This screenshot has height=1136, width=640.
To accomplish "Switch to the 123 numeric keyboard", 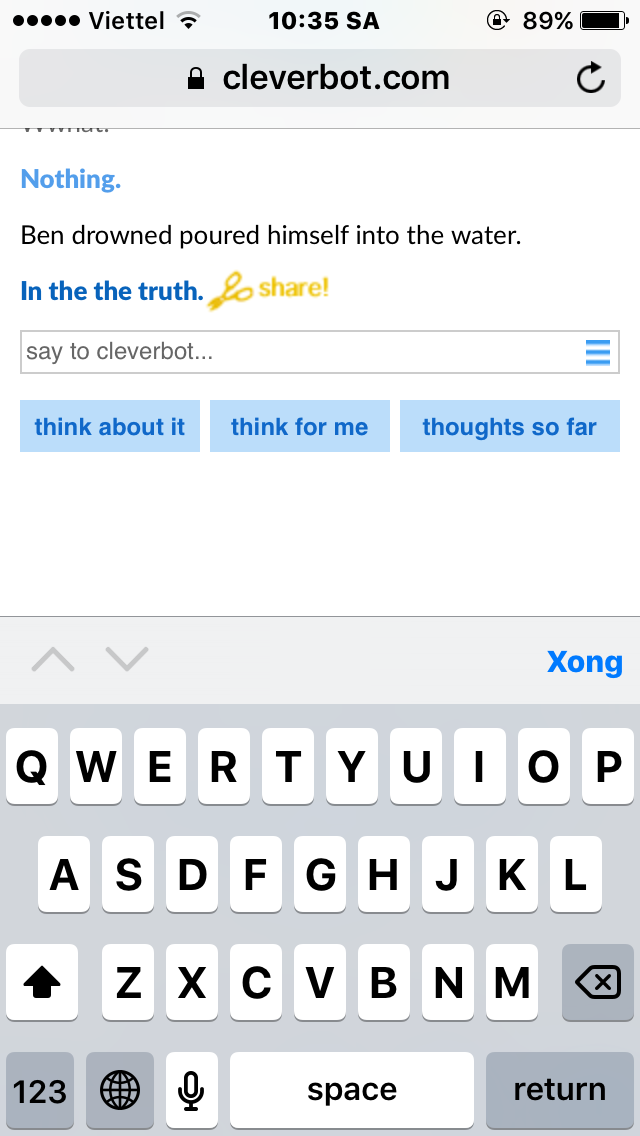I will (40, 1090).
